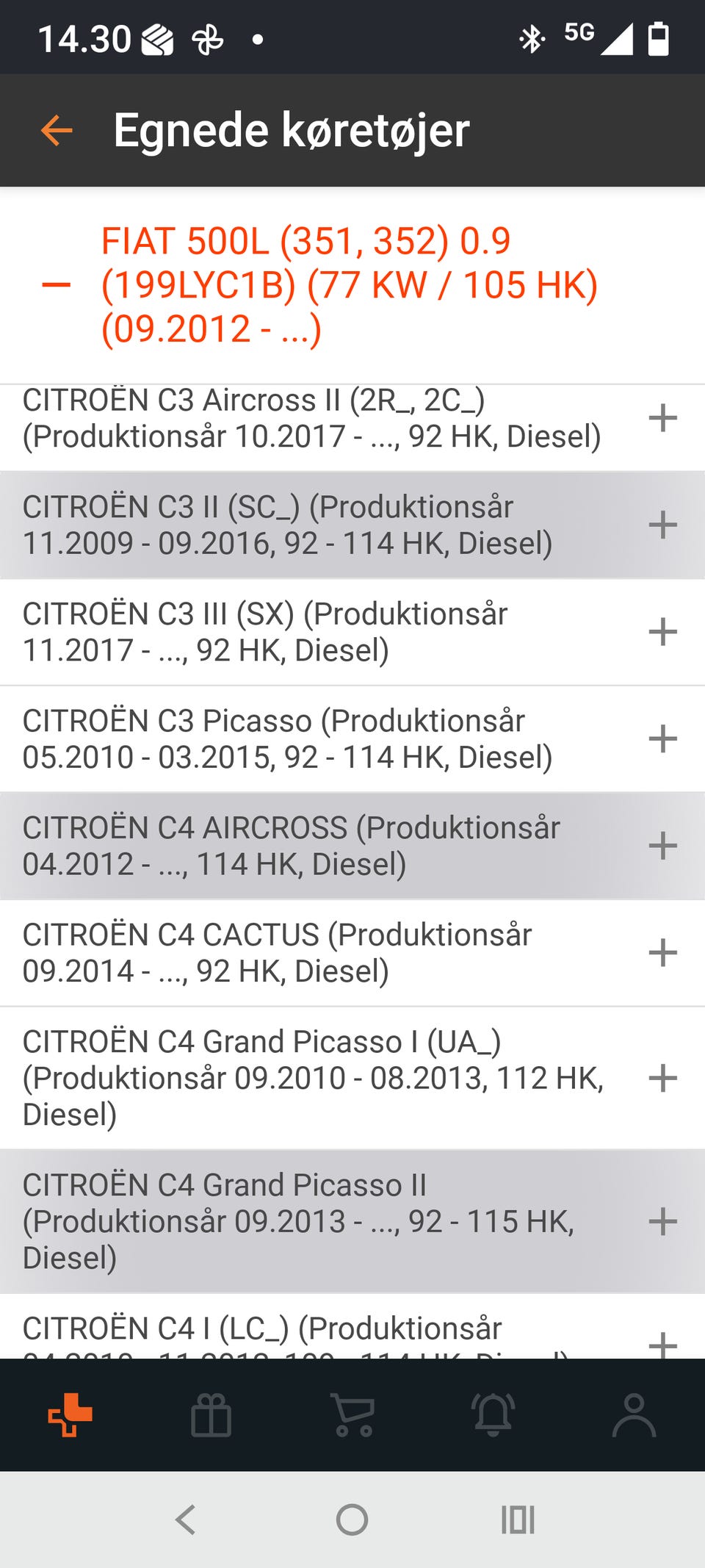
Task: Go back using the orange arrow
Action: click(x=57, y=131)
